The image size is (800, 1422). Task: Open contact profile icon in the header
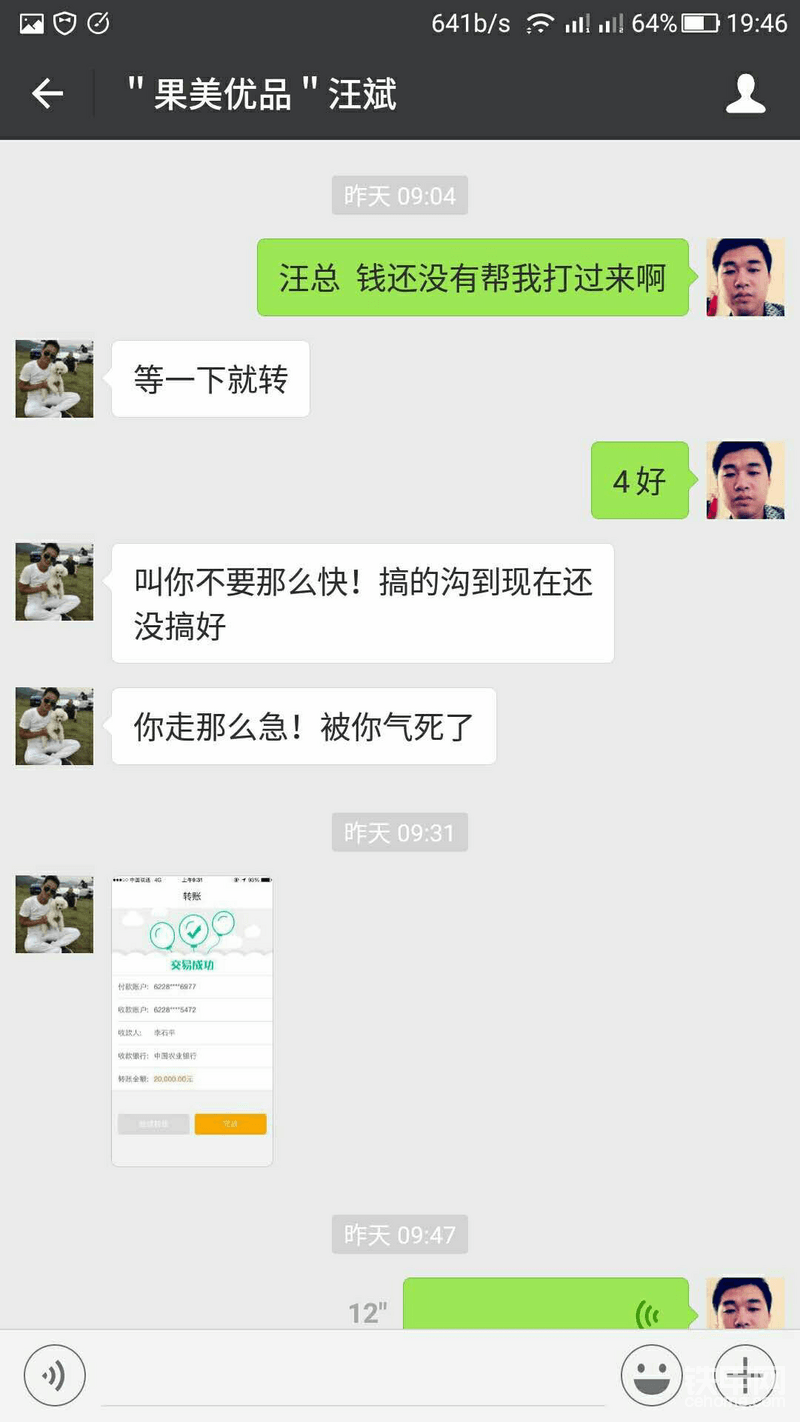[x=745, y=94]
